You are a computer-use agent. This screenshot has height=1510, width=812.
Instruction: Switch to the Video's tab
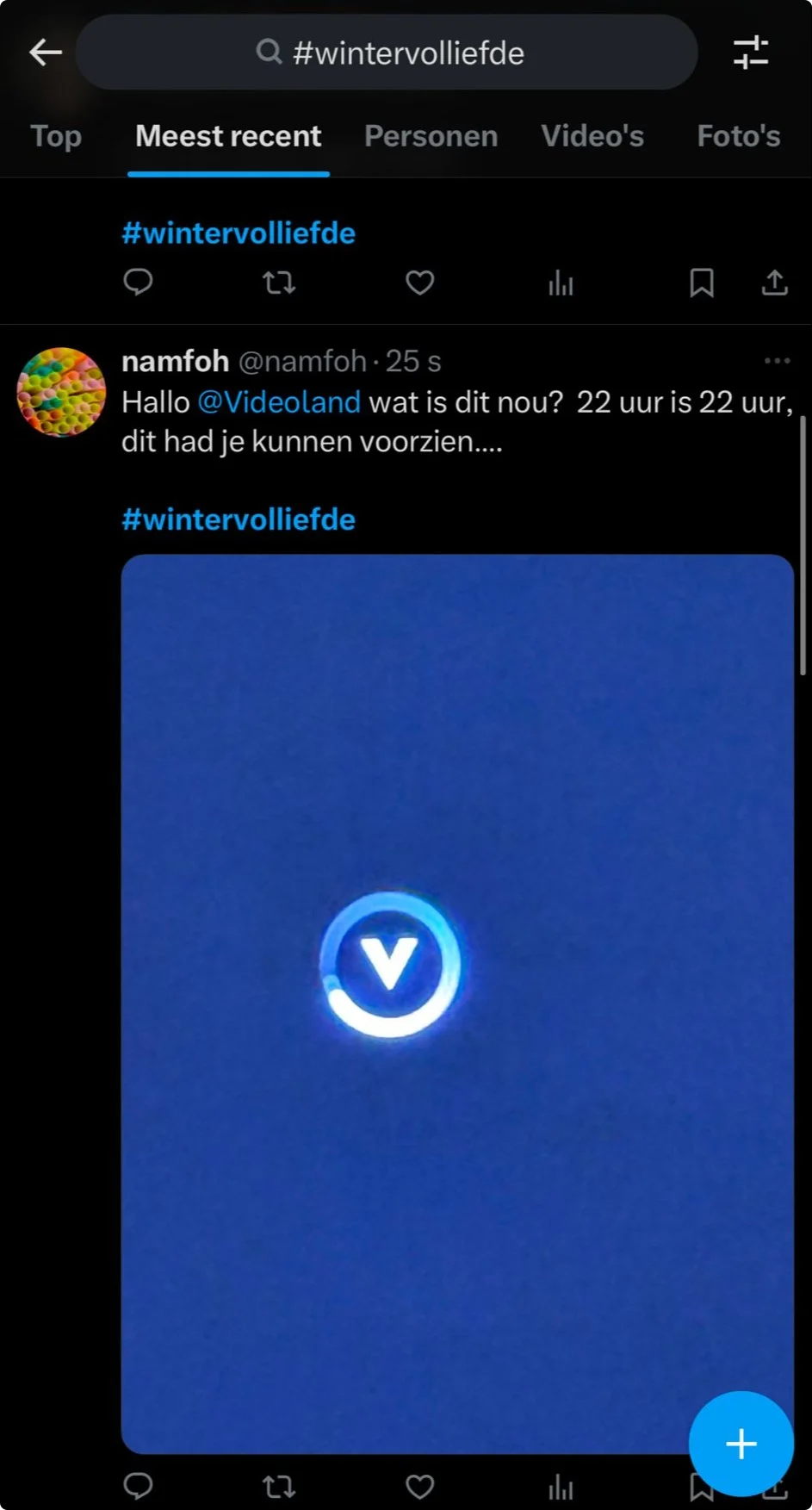(x=592, y=136)
